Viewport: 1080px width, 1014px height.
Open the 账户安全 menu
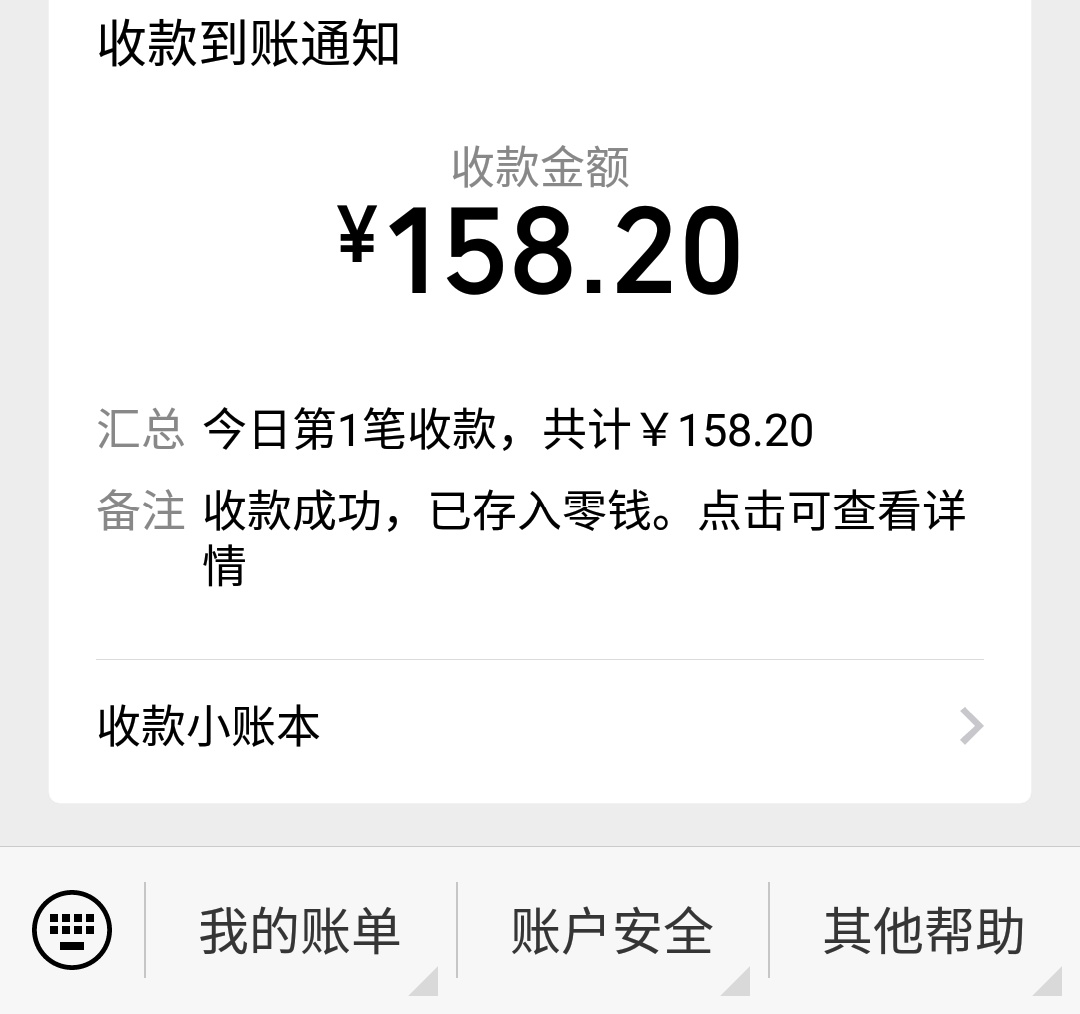pyautogui.click(x=612, y=931)
